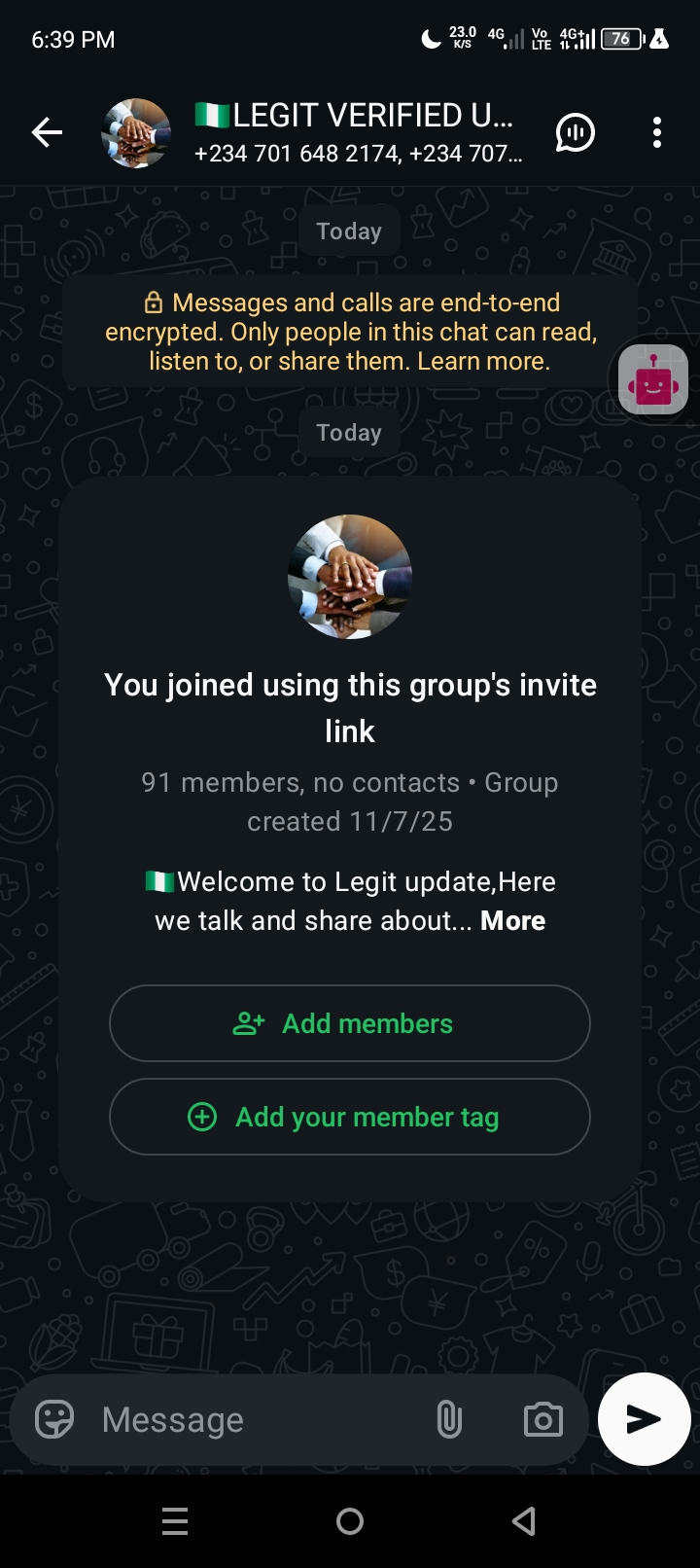Tap Learn more about encryption
This screenshot has height=1568, width=700.
click(x=483, y=362)
